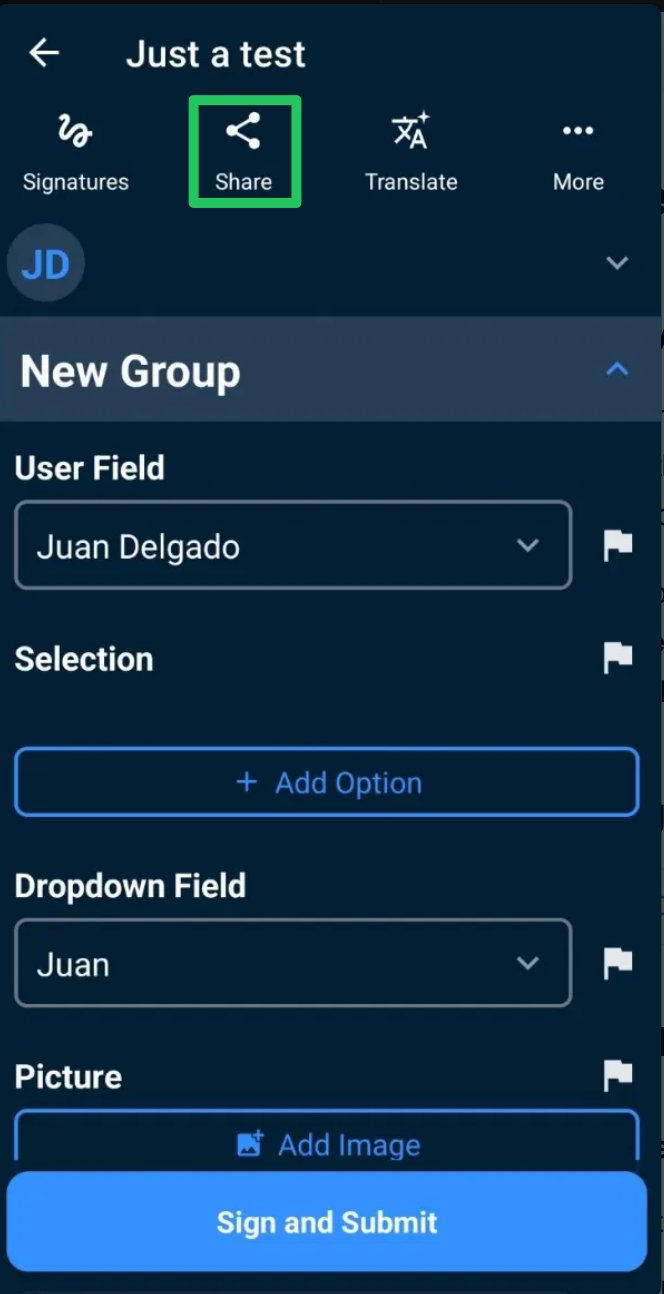The height and width of the screenshot is (1294, 664).
Task: Open the Translate tool
Action: pos(411,152)
